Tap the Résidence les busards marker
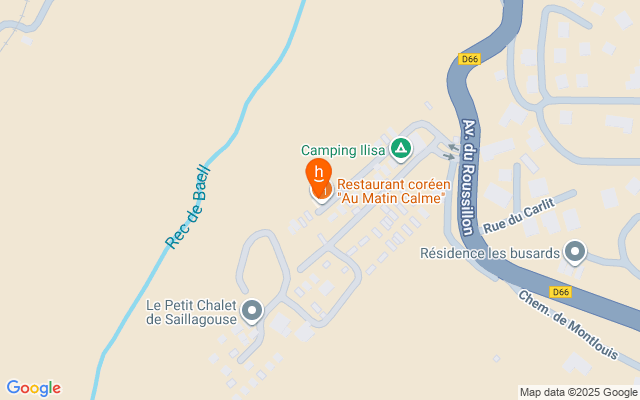Screen dimensions: 640x400 [575, 252]
